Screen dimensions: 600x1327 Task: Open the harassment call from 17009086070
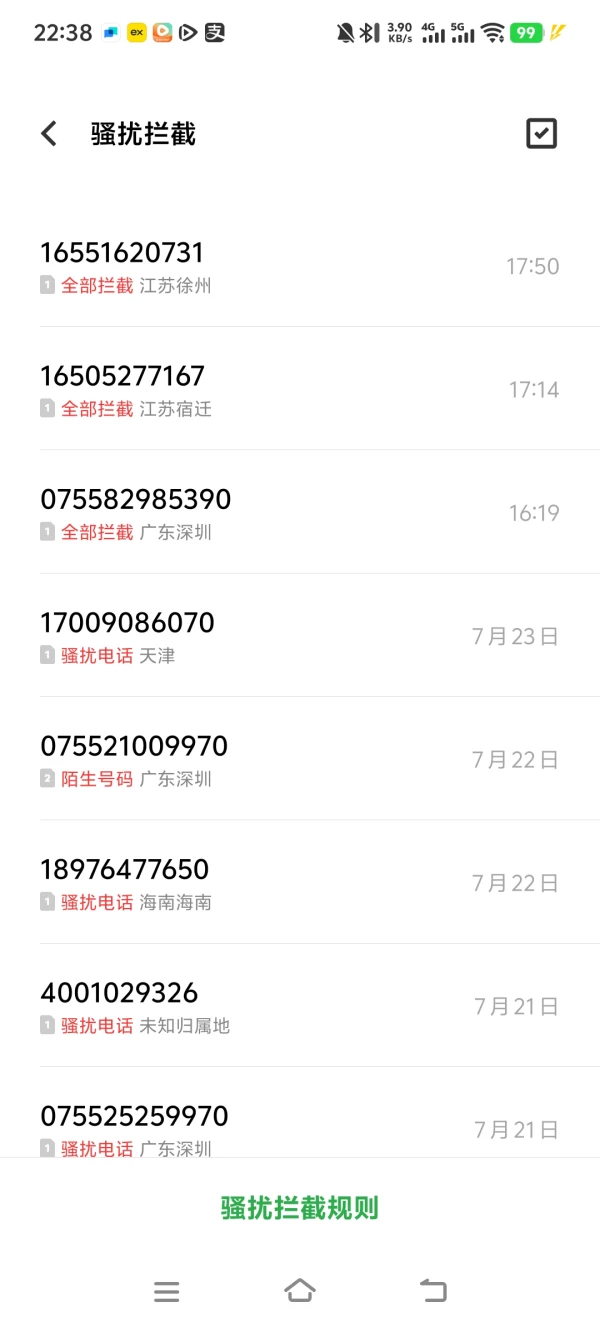click(300, 636)
